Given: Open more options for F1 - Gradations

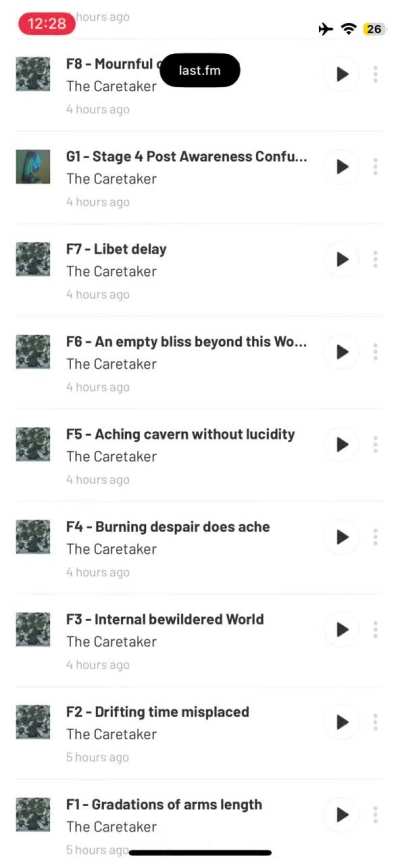Looking at the screenshot, I should [376, 814].
